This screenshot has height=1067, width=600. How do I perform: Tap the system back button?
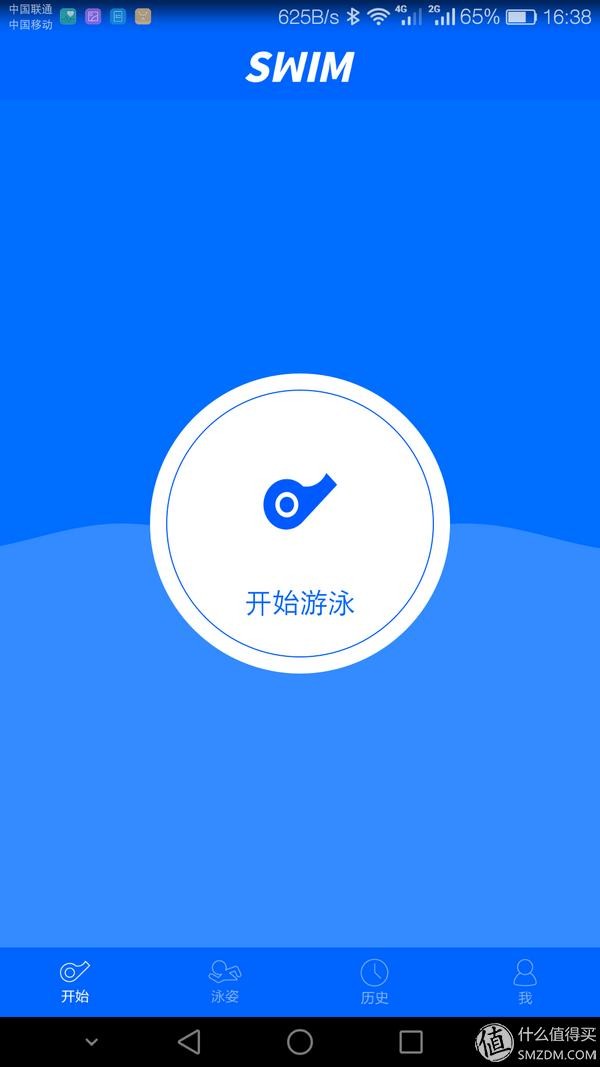189,1042
